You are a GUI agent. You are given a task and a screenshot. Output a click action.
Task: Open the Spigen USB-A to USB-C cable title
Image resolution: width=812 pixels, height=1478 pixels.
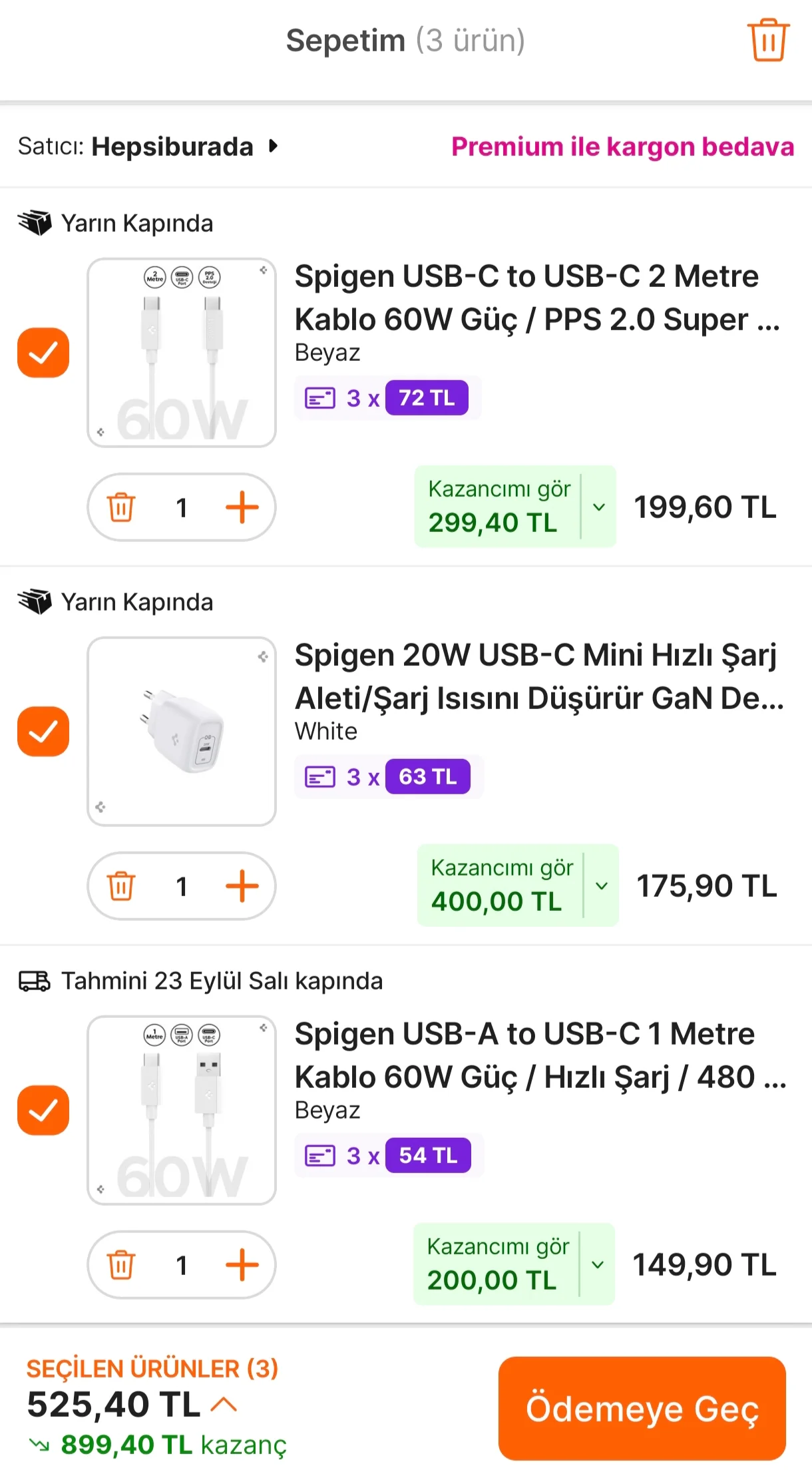coord(539,1055)
